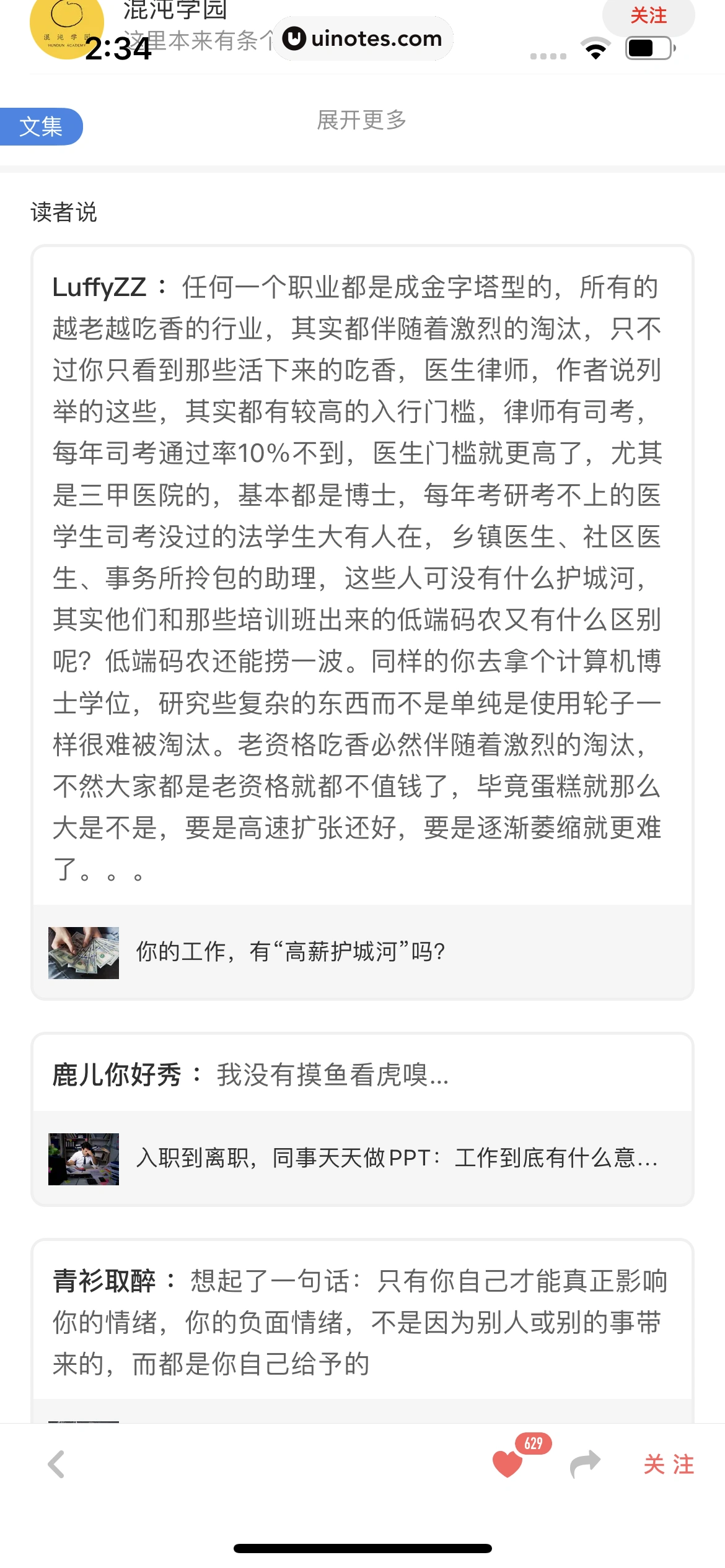Tap the cellular signal indicator

click(x=548, y=54)
